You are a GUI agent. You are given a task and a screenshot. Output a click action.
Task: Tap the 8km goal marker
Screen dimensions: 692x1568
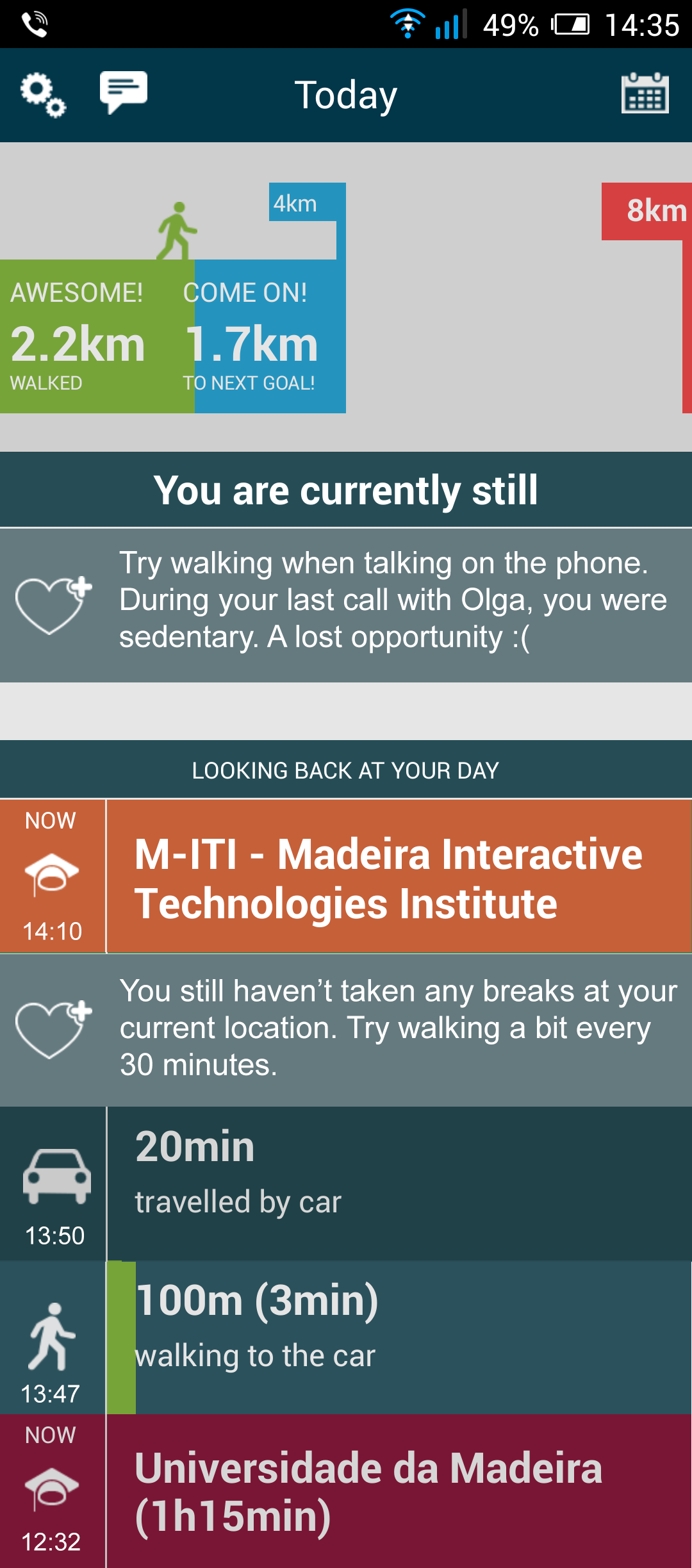click(x=648, y=211)
